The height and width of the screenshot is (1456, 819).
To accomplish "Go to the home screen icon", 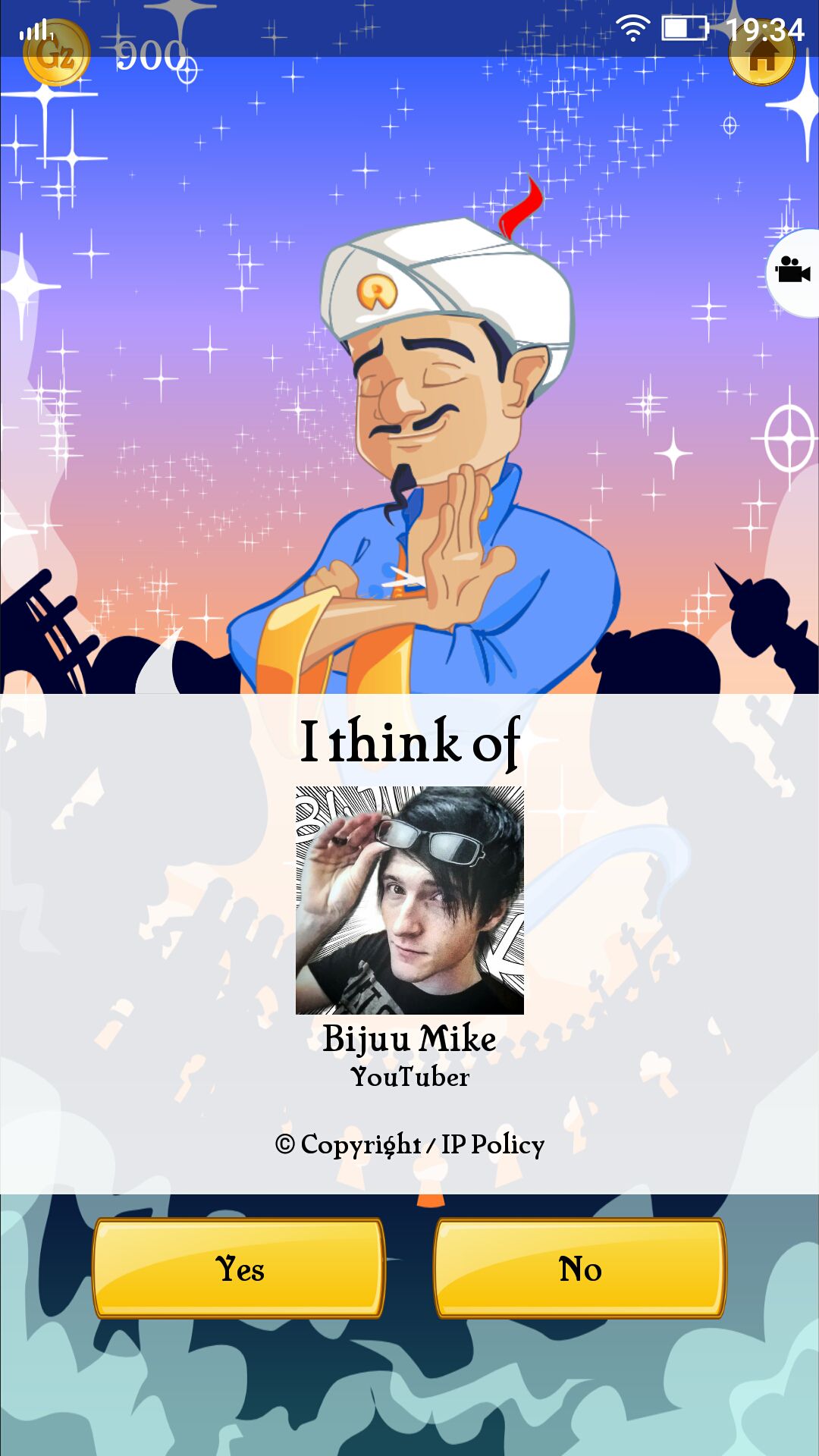I will click(x=761, y=55).
